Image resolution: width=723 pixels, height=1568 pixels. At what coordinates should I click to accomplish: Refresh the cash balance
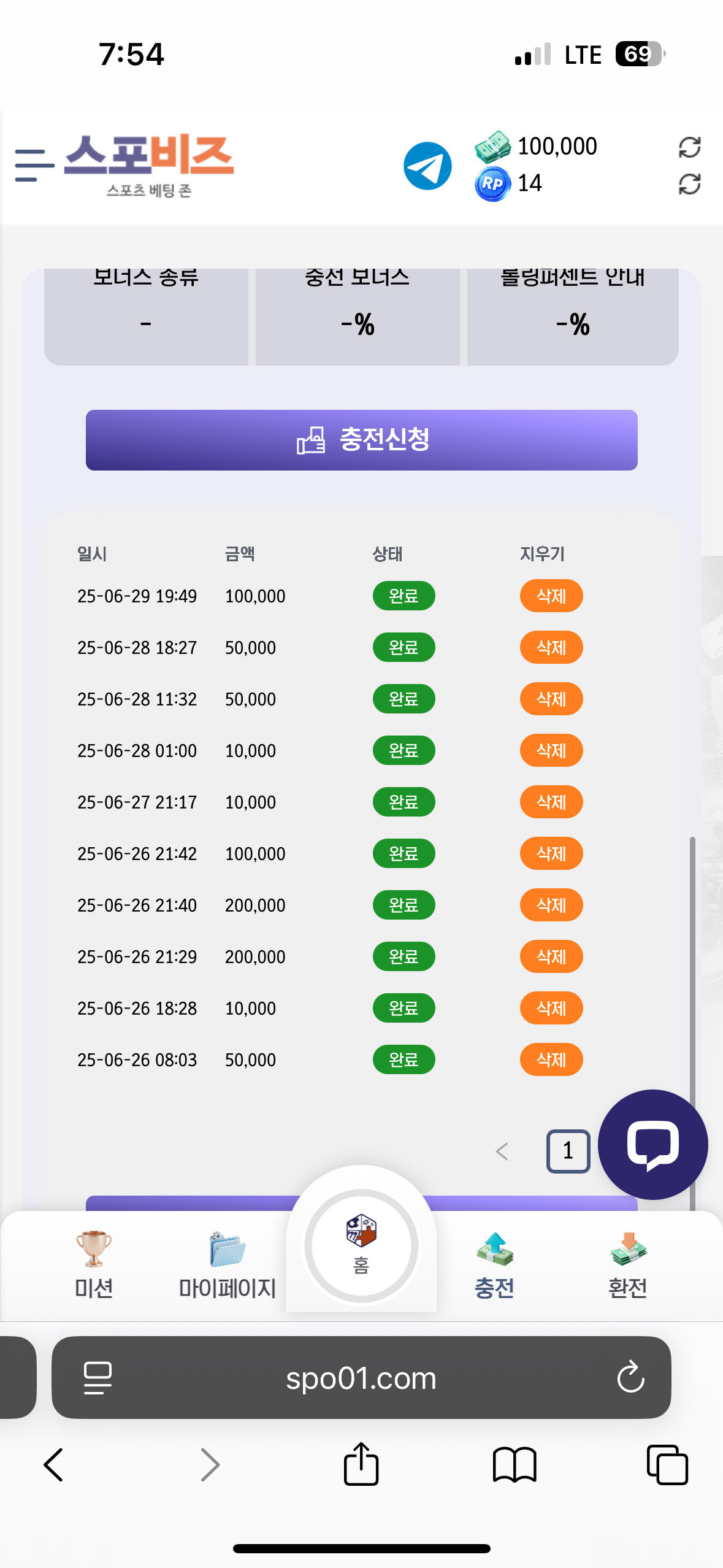tap(689, 147)
